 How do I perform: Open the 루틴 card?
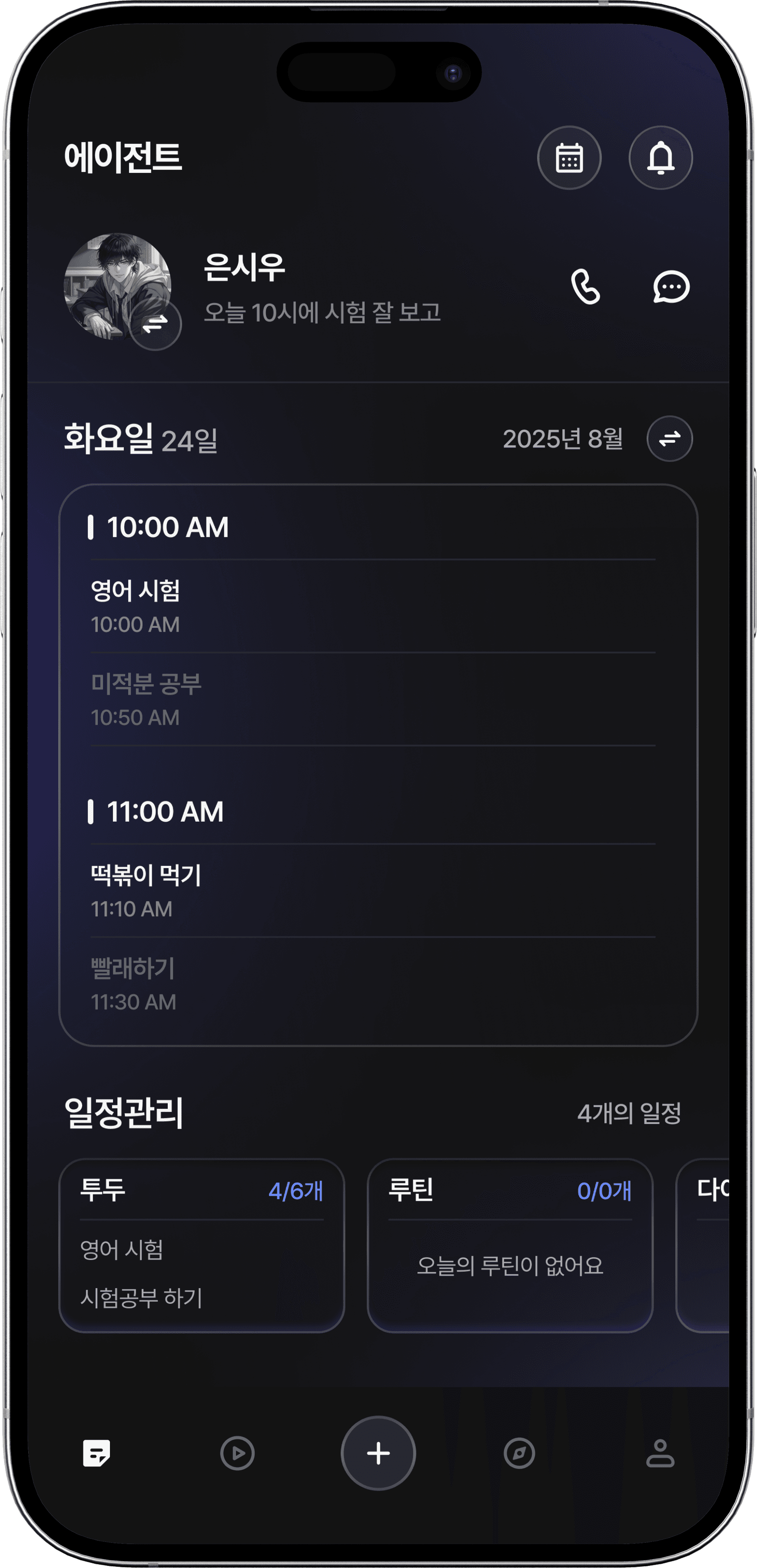(x=510, y=1245)
